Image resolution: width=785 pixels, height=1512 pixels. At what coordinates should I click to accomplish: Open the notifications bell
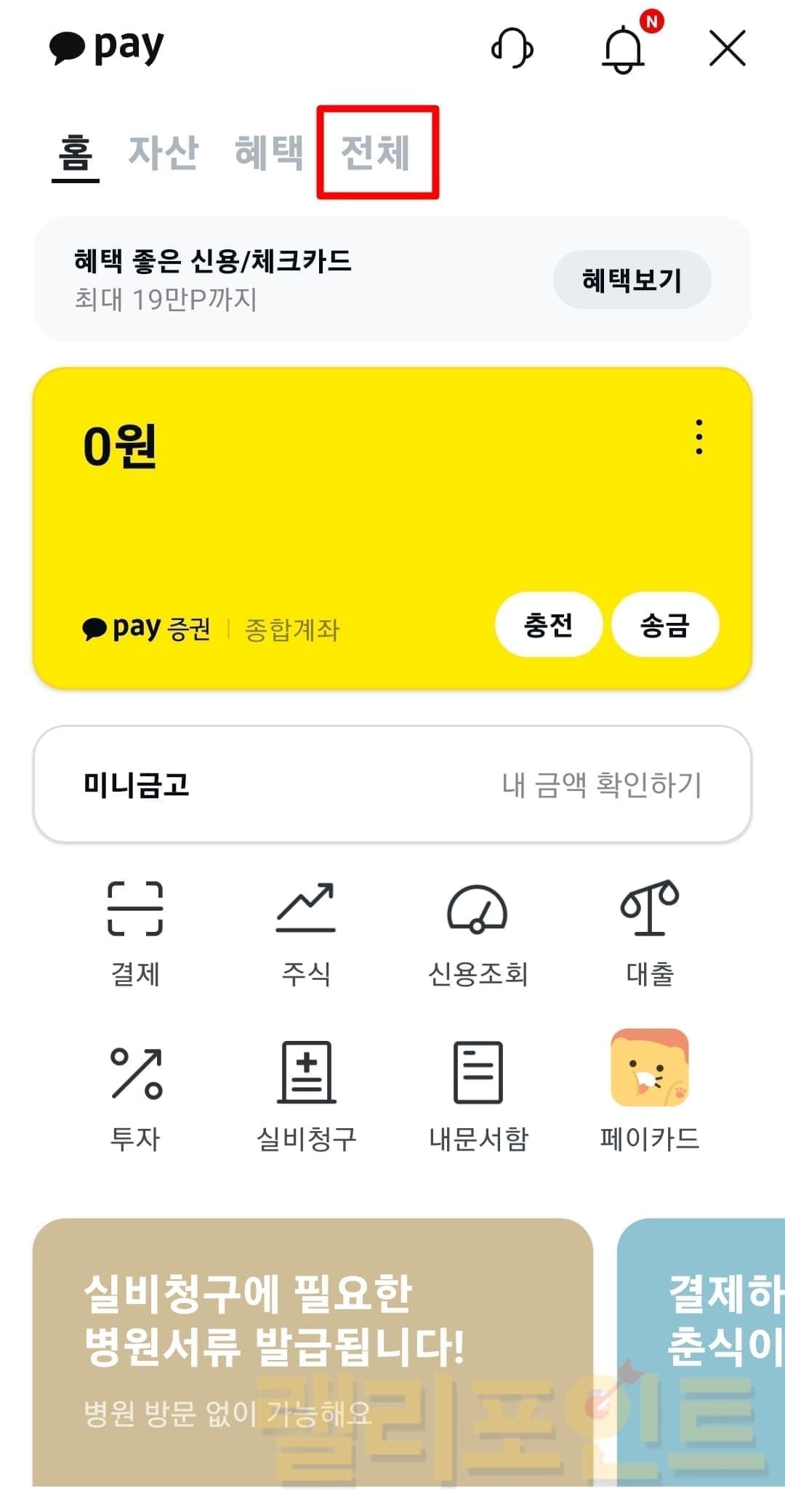pos(623,49)
